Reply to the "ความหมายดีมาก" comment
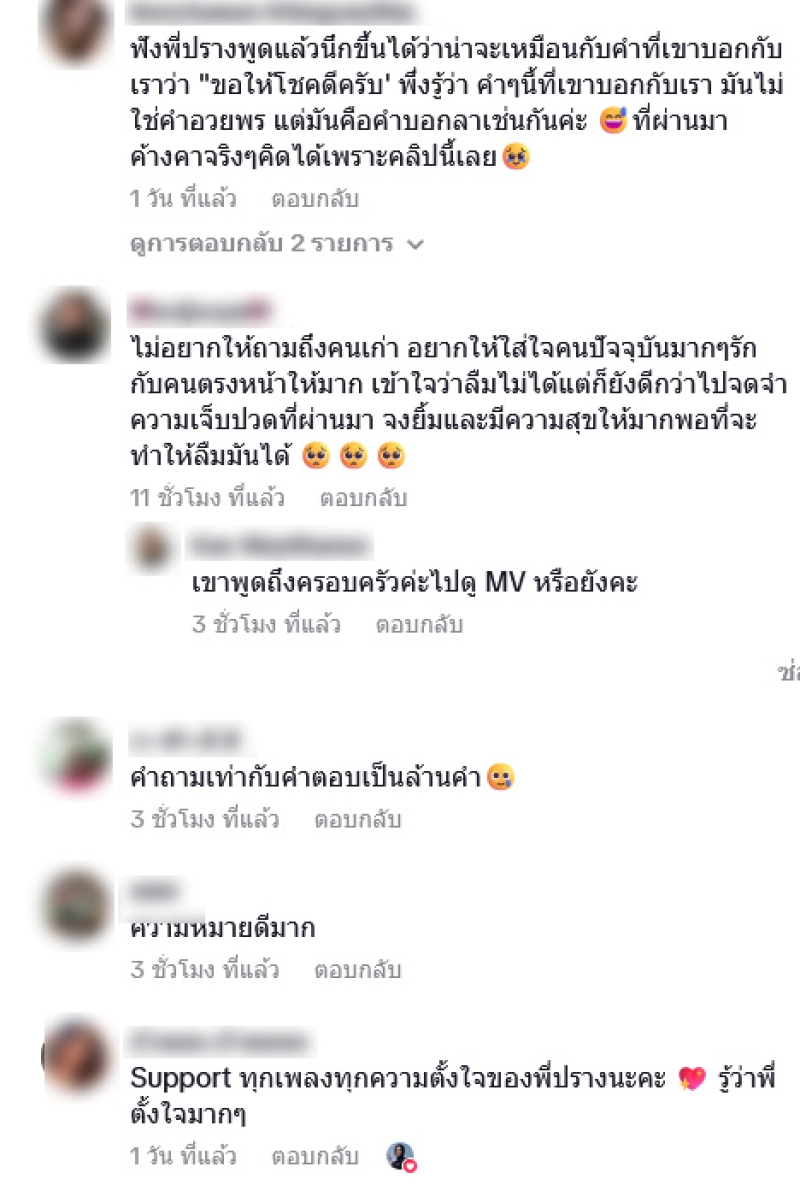The width and height of the screenshot is (800, 1202). (x=358, y=969)
